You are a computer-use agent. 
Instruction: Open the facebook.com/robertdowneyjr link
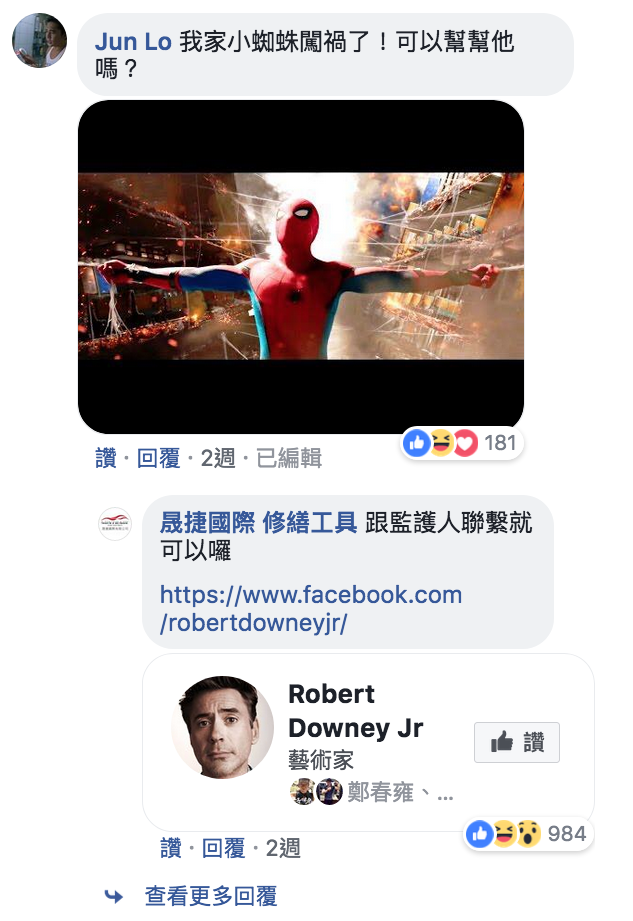coord(310,609)
